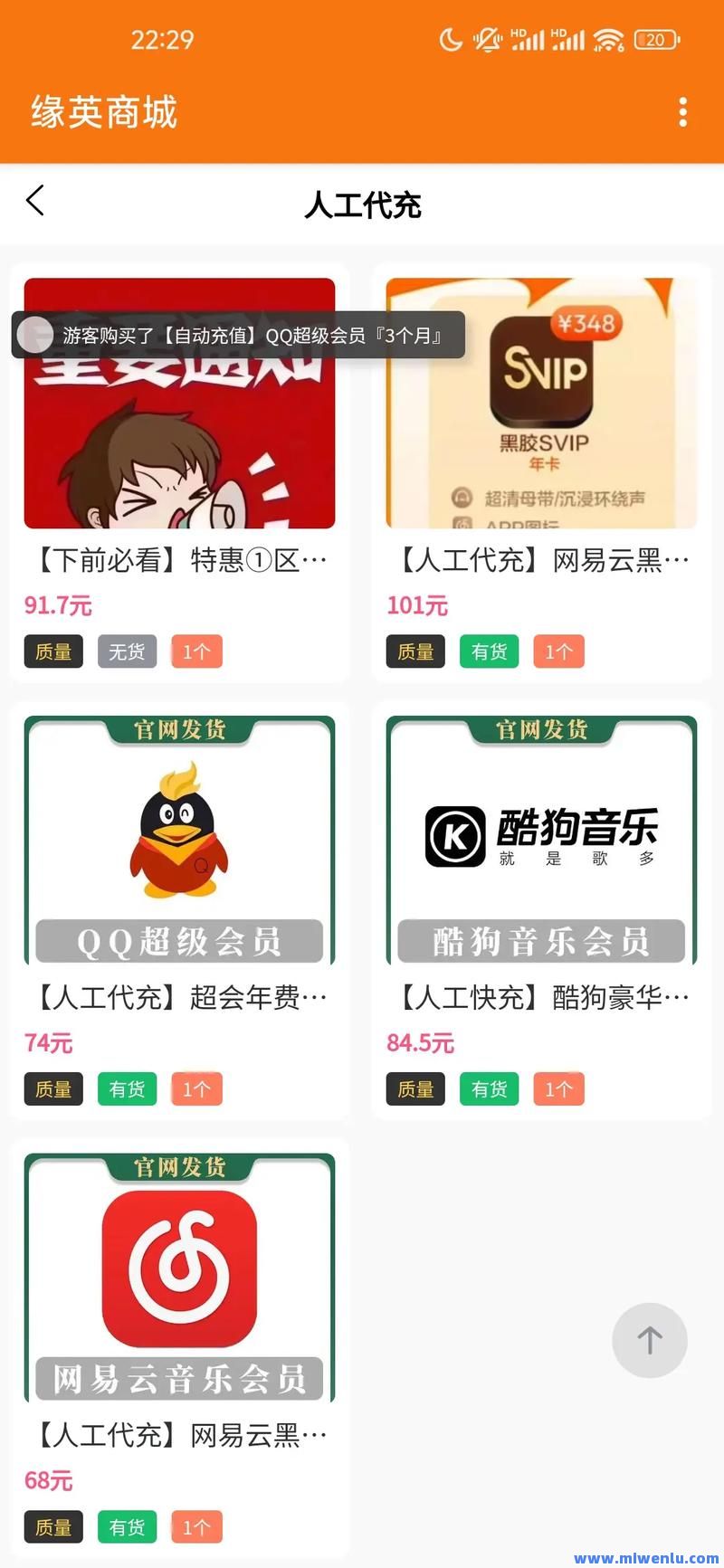This screenshot has height=1568, width=724.
Task: Open the 101元 网易云黑胶SVIP card
Action: tap(541, 472)
